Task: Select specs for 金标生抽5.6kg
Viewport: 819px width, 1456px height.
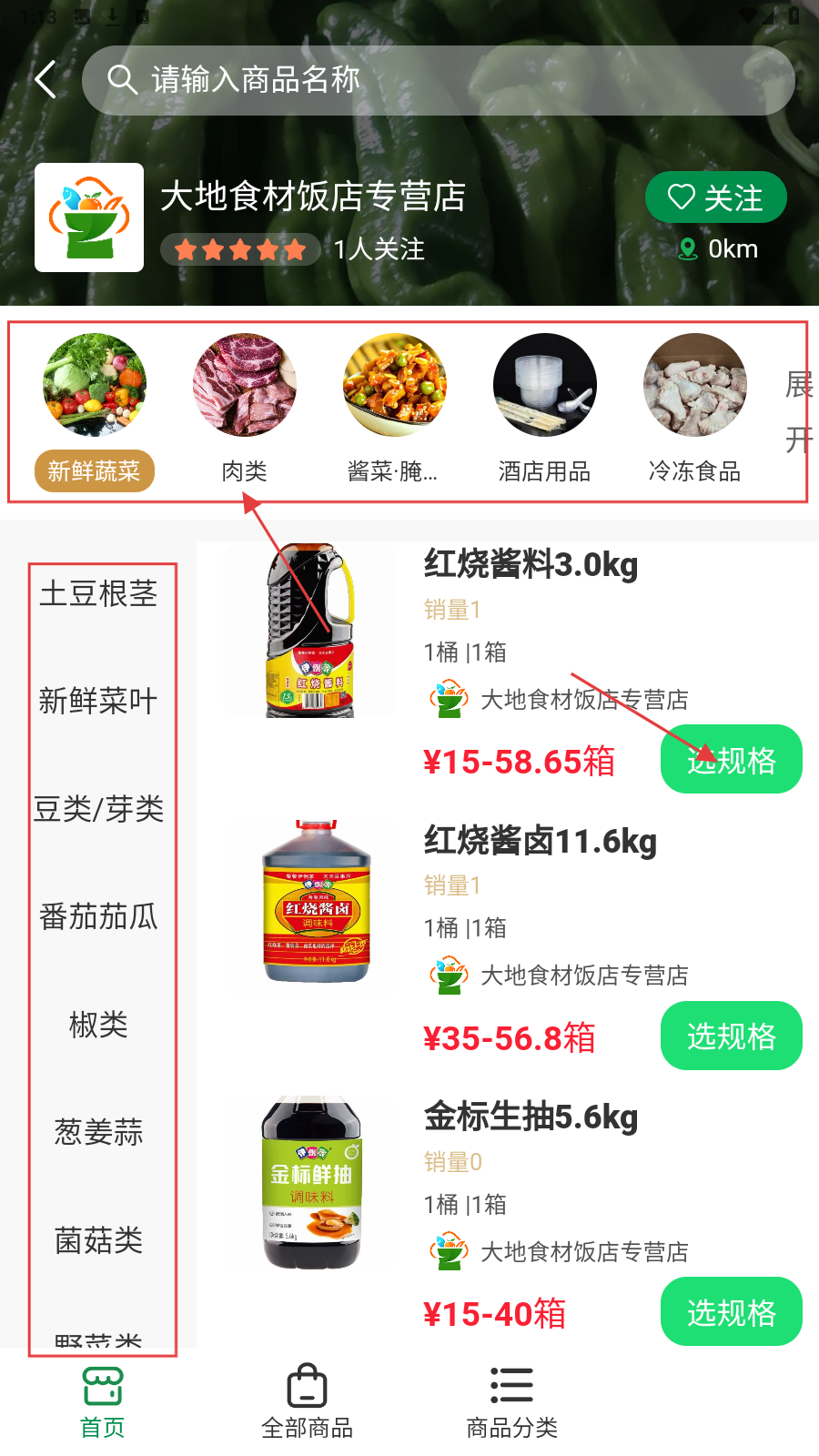Action: pyautogui.click(x=731, y=1312)
